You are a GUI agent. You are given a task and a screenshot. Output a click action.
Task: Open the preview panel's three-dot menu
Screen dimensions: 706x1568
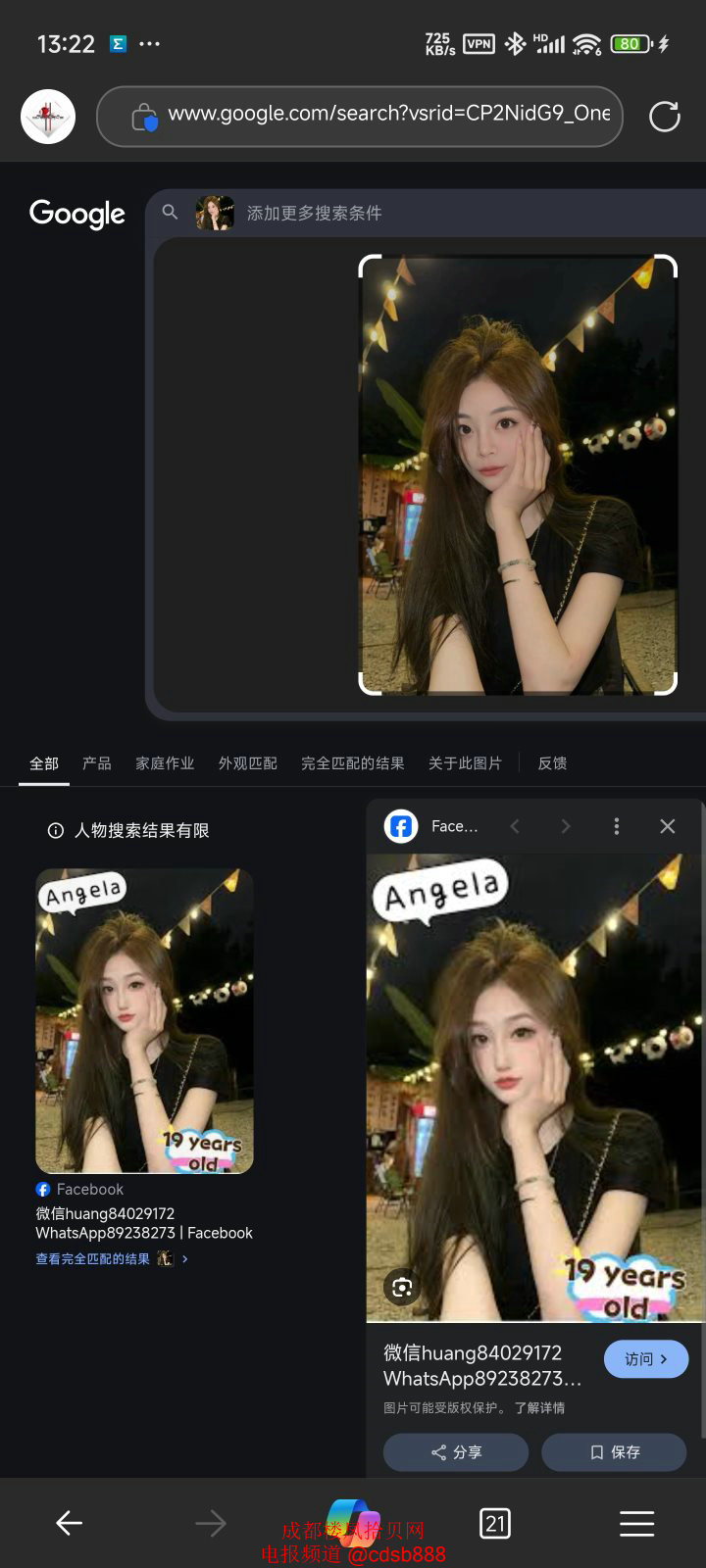coord(617,826)
